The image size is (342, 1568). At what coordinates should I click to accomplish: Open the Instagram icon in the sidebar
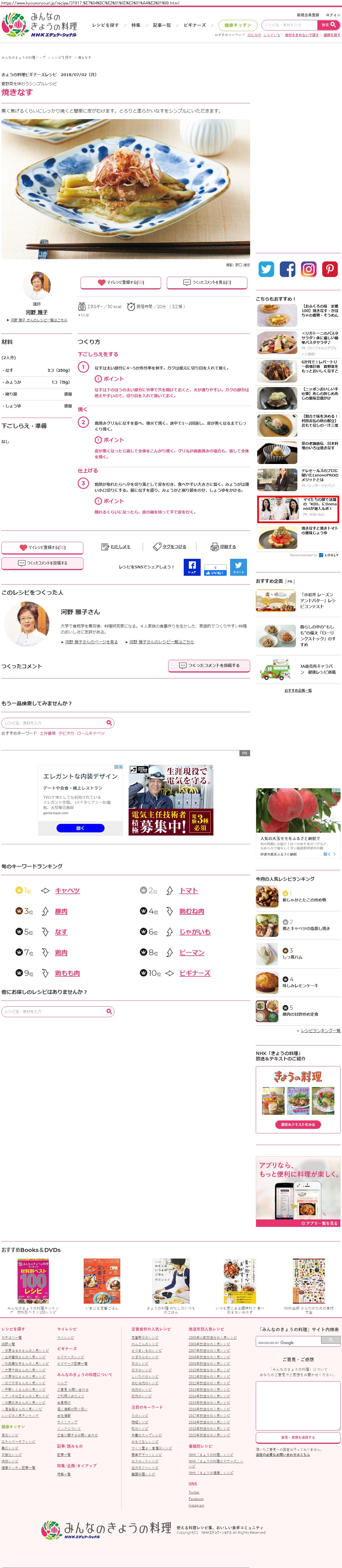pyautogui.click(x=309, y=269)
